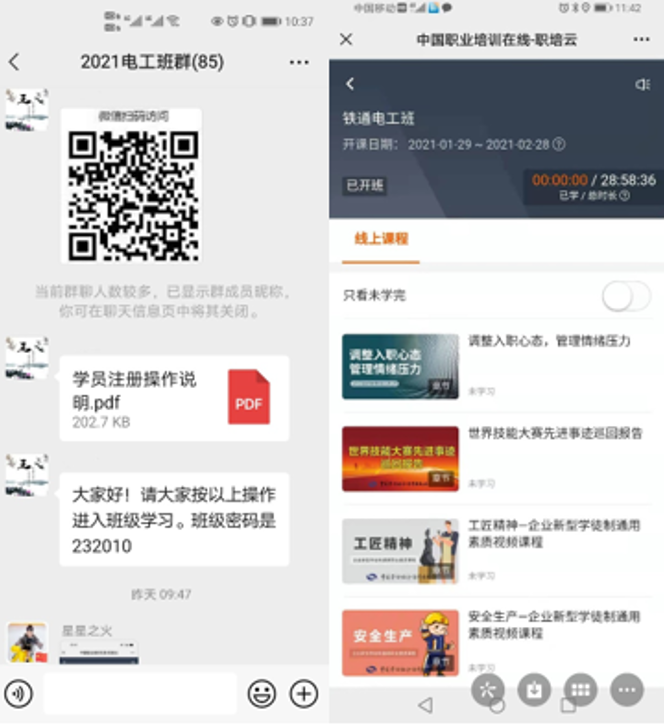Open the emoji picker
Viewport: 664px width, 727px height.
click(261, 692)
